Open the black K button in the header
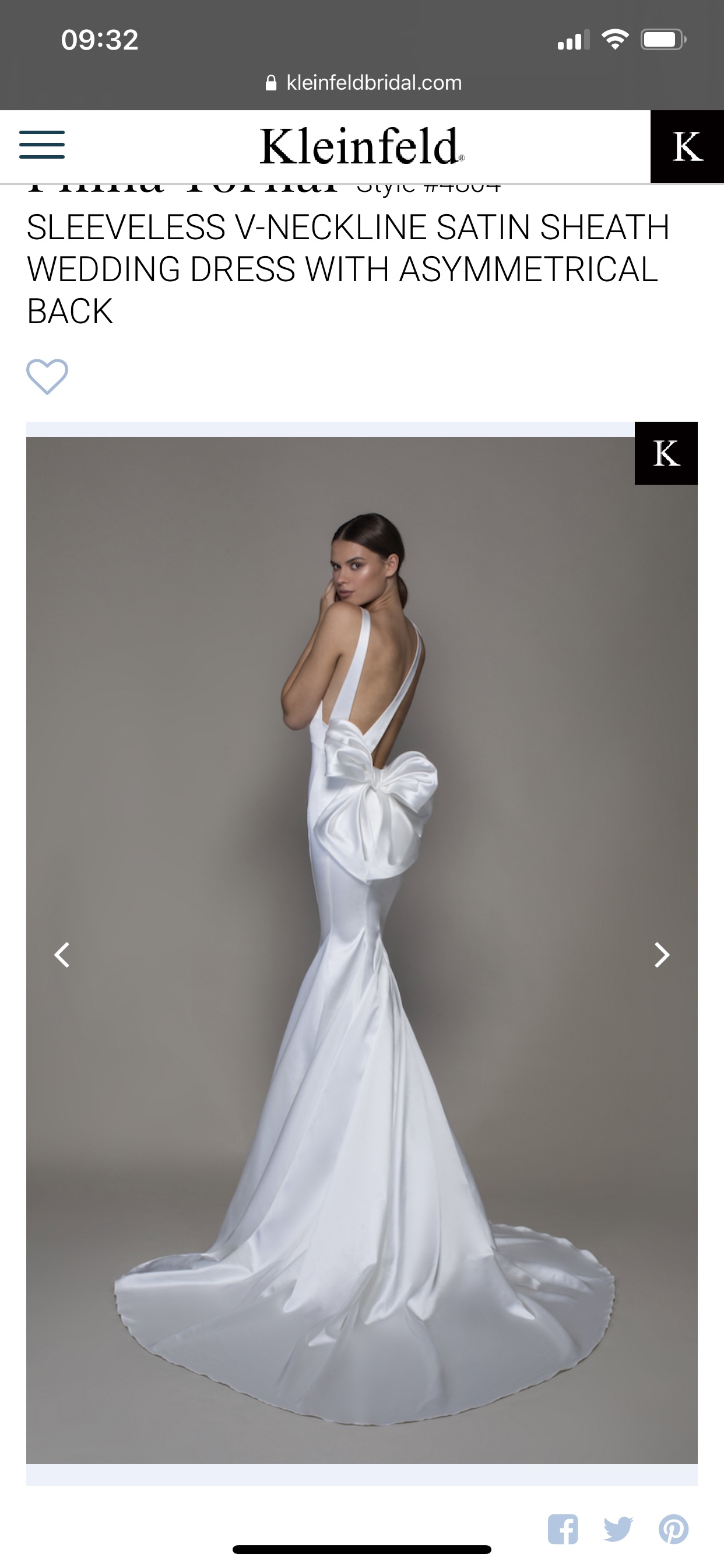Screen dimensions: 724x1568 click(x=687, y=146)
